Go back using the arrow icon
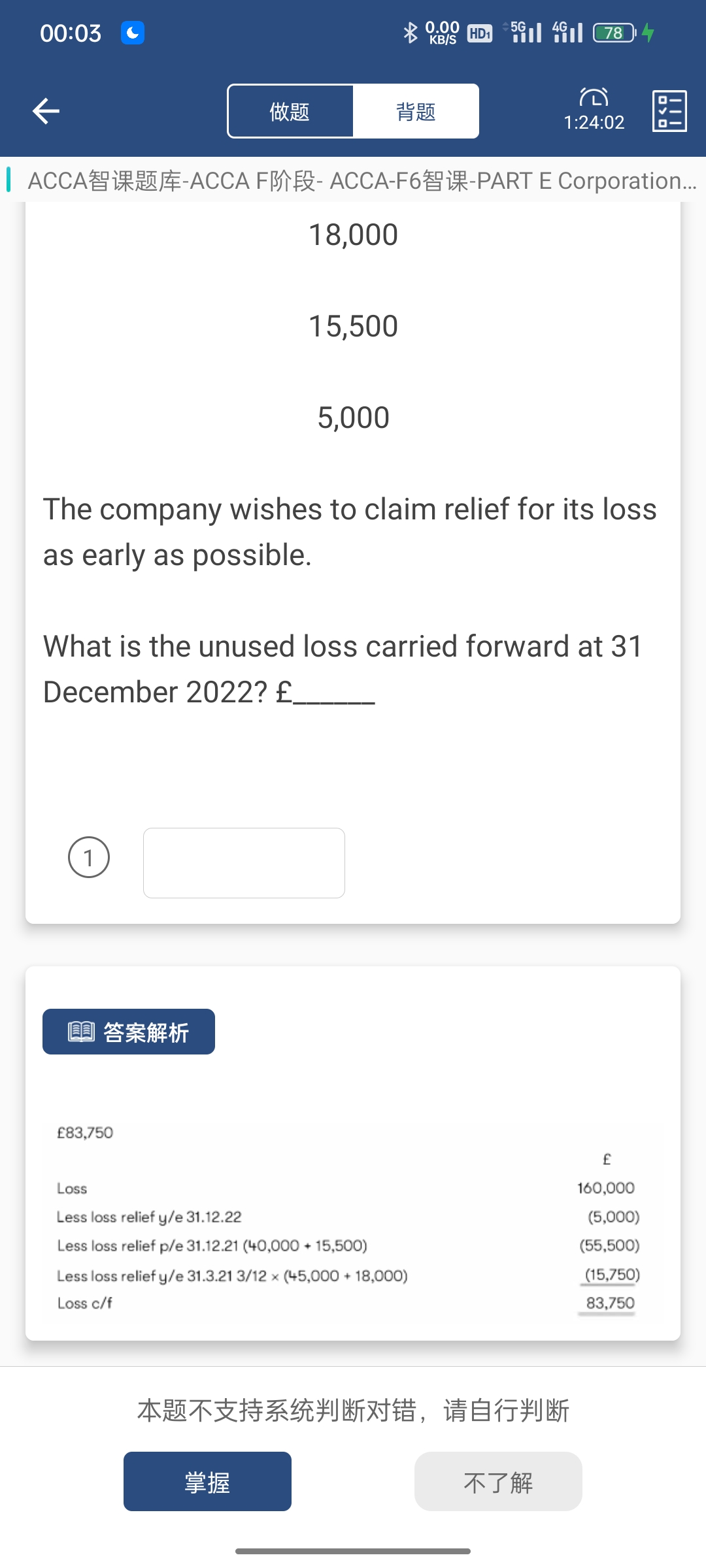The image size is (706, 1568). tap(46, 111)
